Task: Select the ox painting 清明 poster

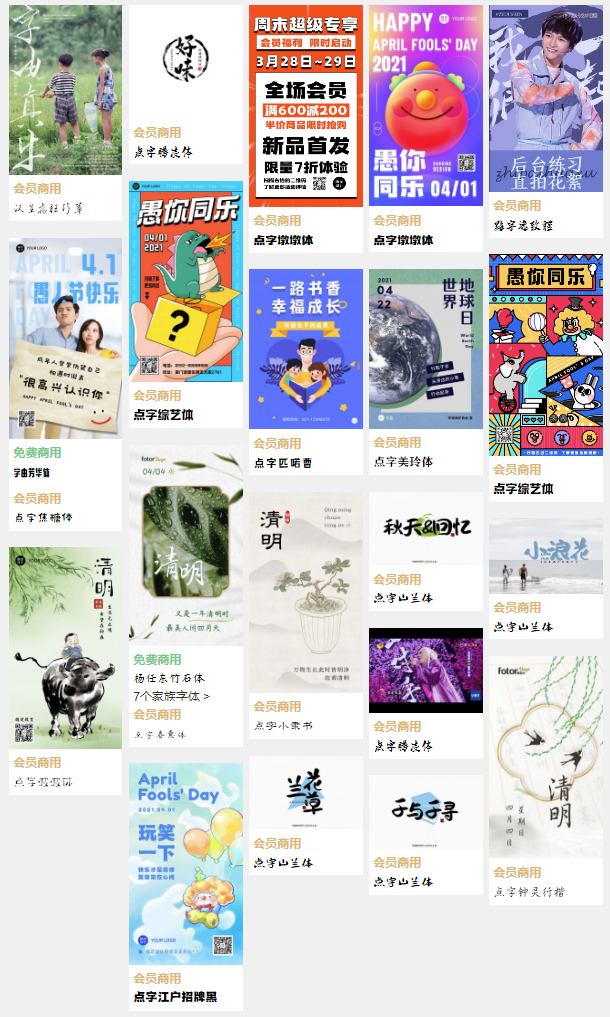Action: click(x=65, y=647)
